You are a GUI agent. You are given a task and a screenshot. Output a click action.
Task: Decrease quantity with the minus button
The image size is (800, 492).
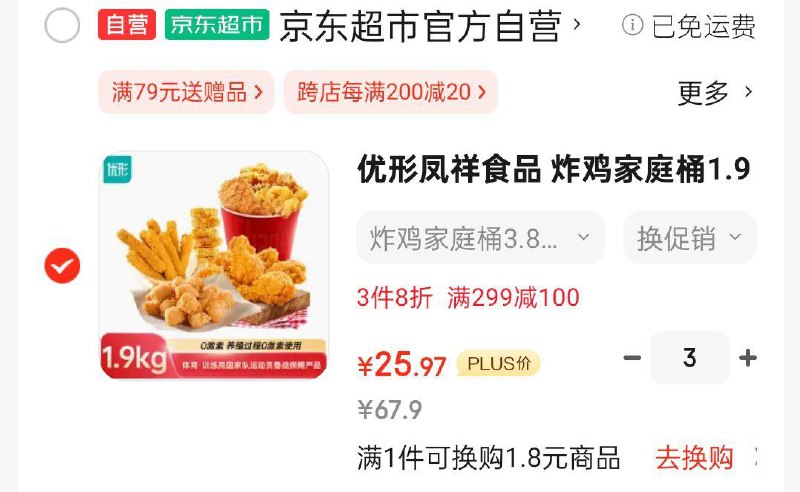click(632, 358)
